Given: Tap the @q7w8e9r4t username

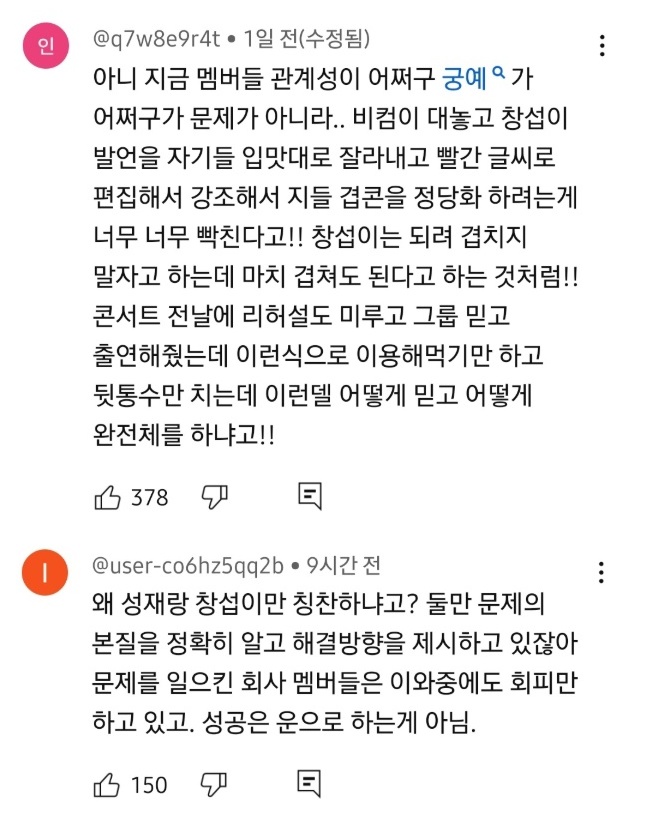Looking at the screenshot, I should (156, 40).
